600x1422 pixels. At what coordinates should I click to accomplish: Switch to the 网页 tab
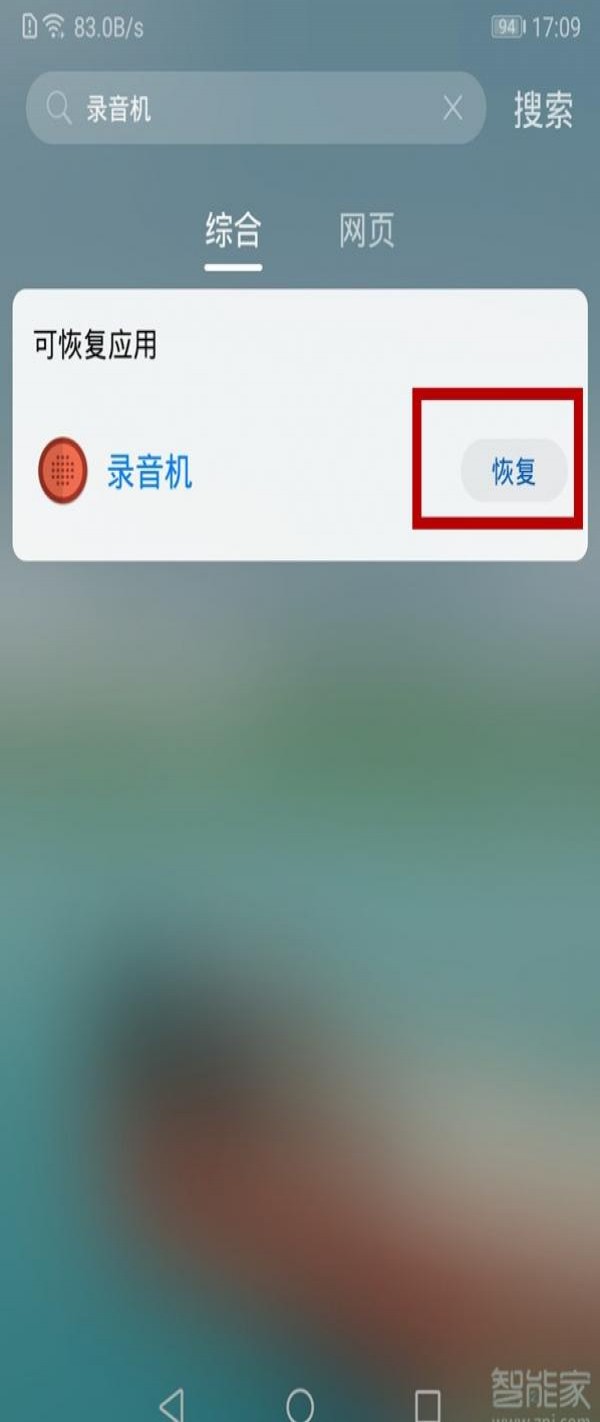[x=366, y=231]
